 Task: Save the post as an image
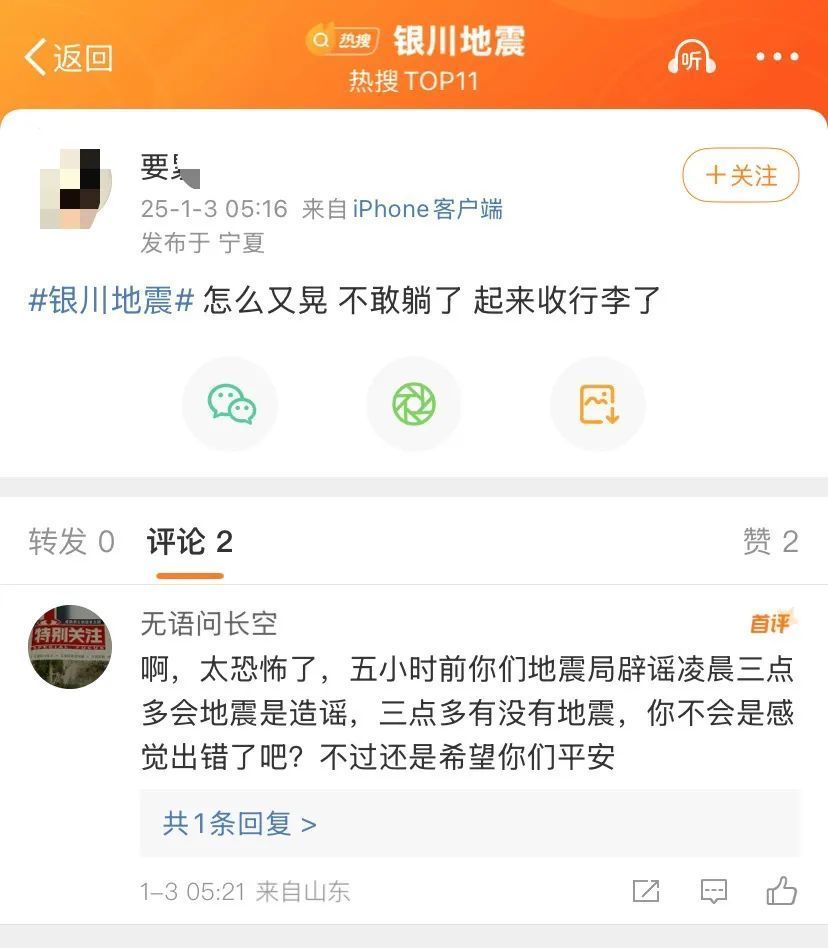(x=598, y=404)
